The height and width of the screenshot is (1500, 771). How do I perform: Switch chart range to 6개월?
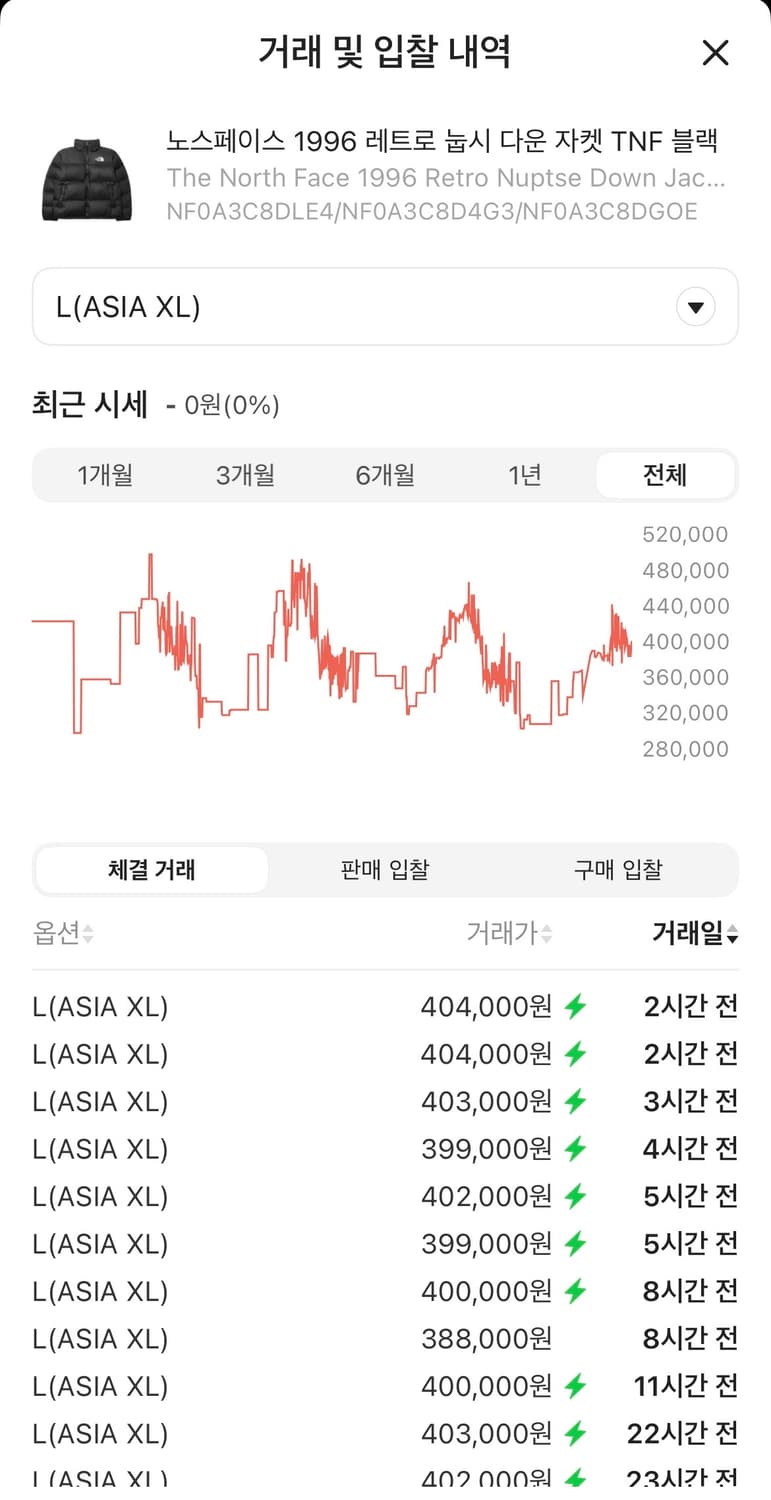coord(385,475)
